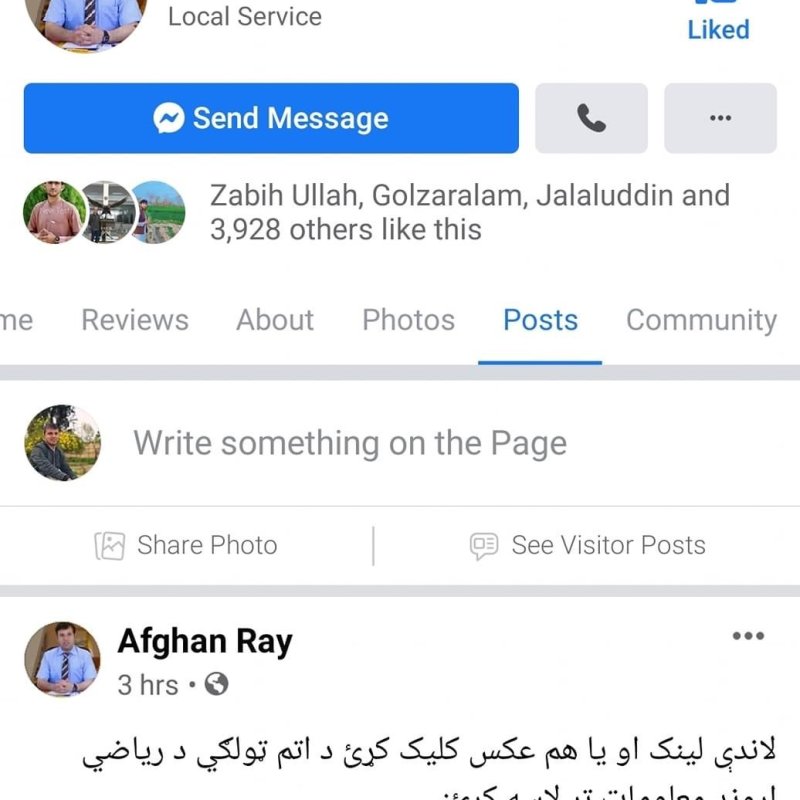Call the page using the phone icon
The image size is (800, 800).
591,118
